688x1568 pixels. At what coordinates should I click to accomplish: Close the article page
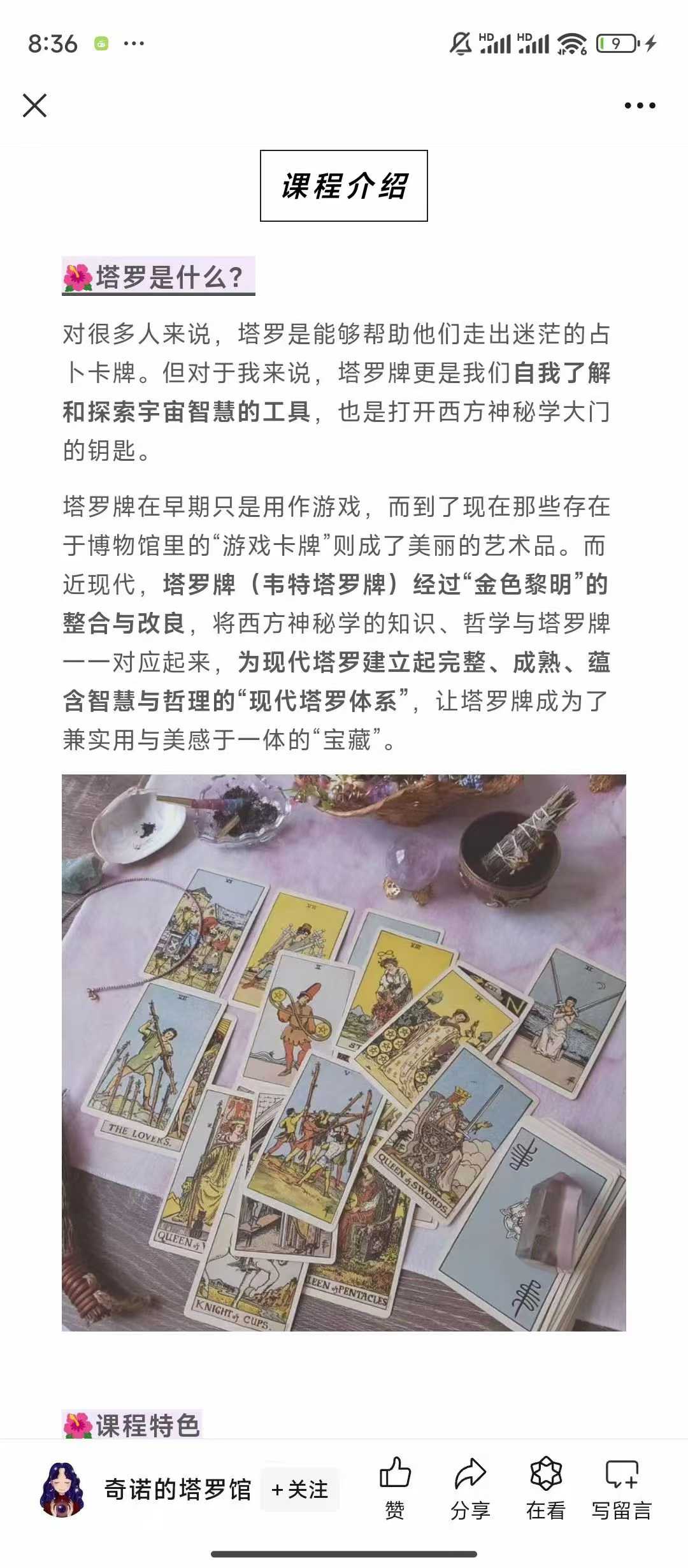click(35, 106)
